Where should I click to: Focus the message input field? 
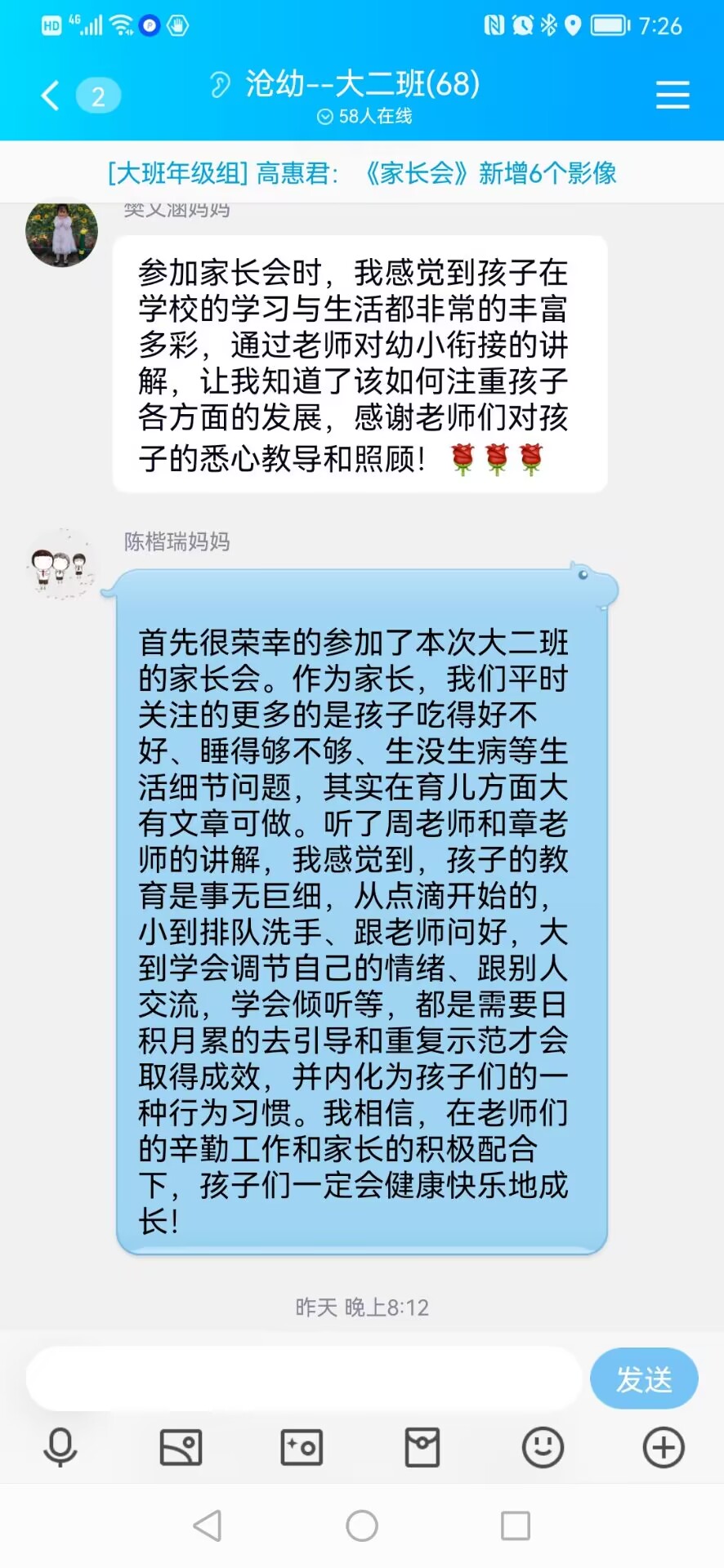click(x=304, y=1379)
